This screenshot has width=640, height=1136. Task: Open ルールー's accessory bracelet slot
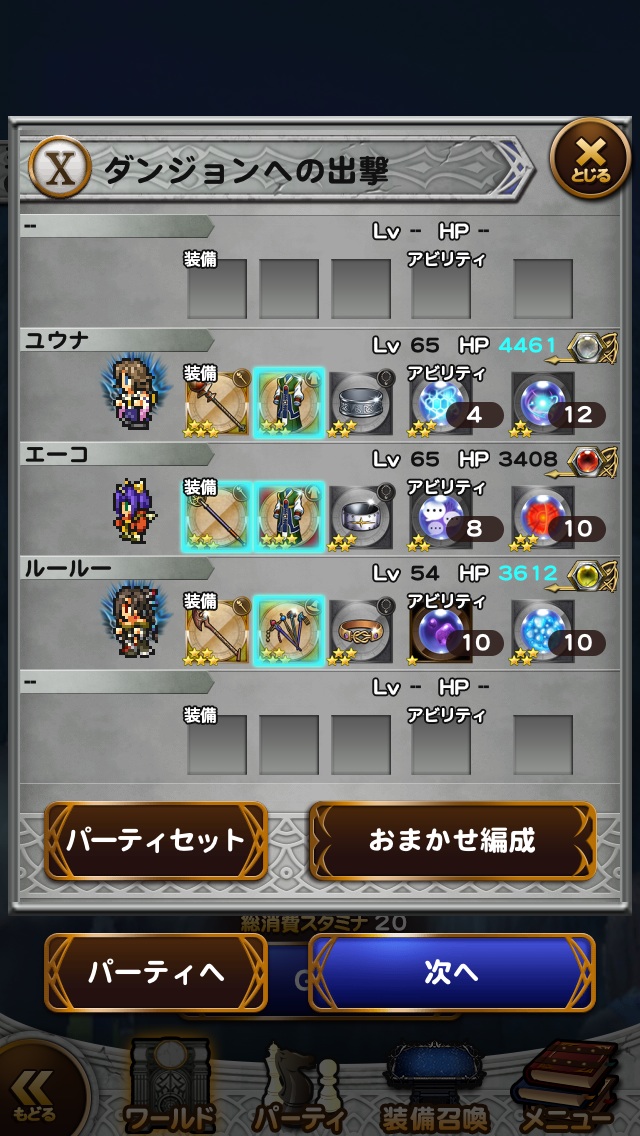[x=361, y=630]
